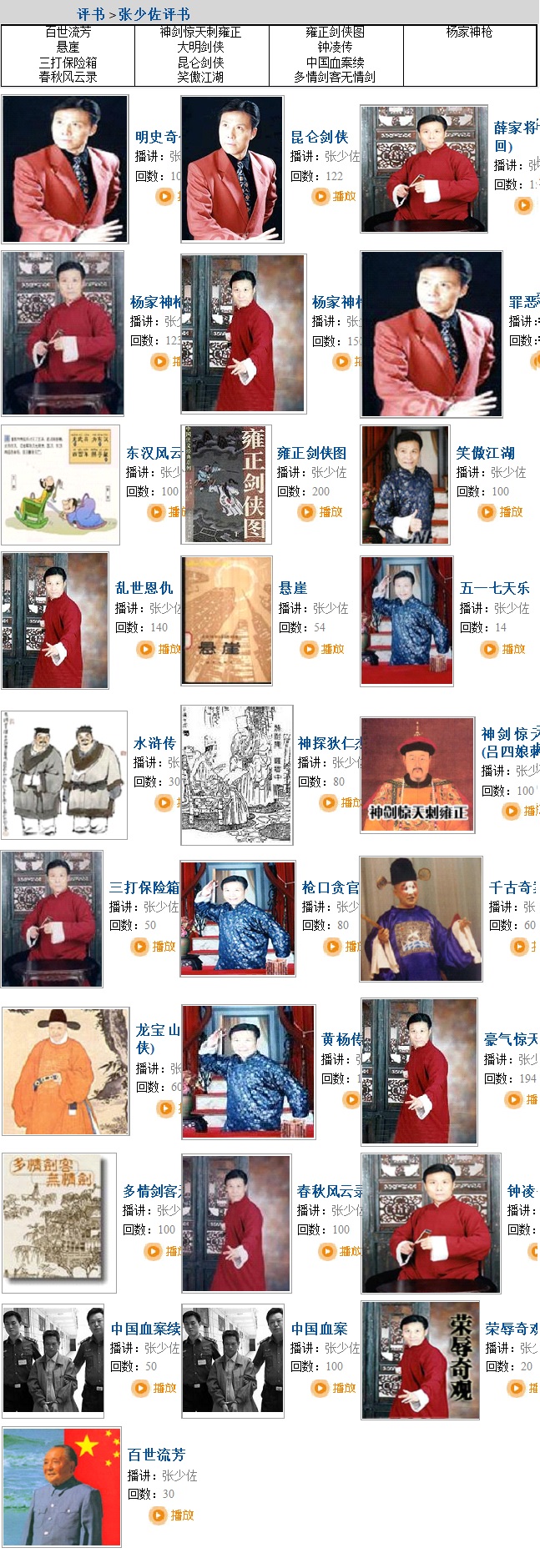Open the 评书 breadcrumb link
This screenshot has height=1568, width=540.
tap(90, 14)
